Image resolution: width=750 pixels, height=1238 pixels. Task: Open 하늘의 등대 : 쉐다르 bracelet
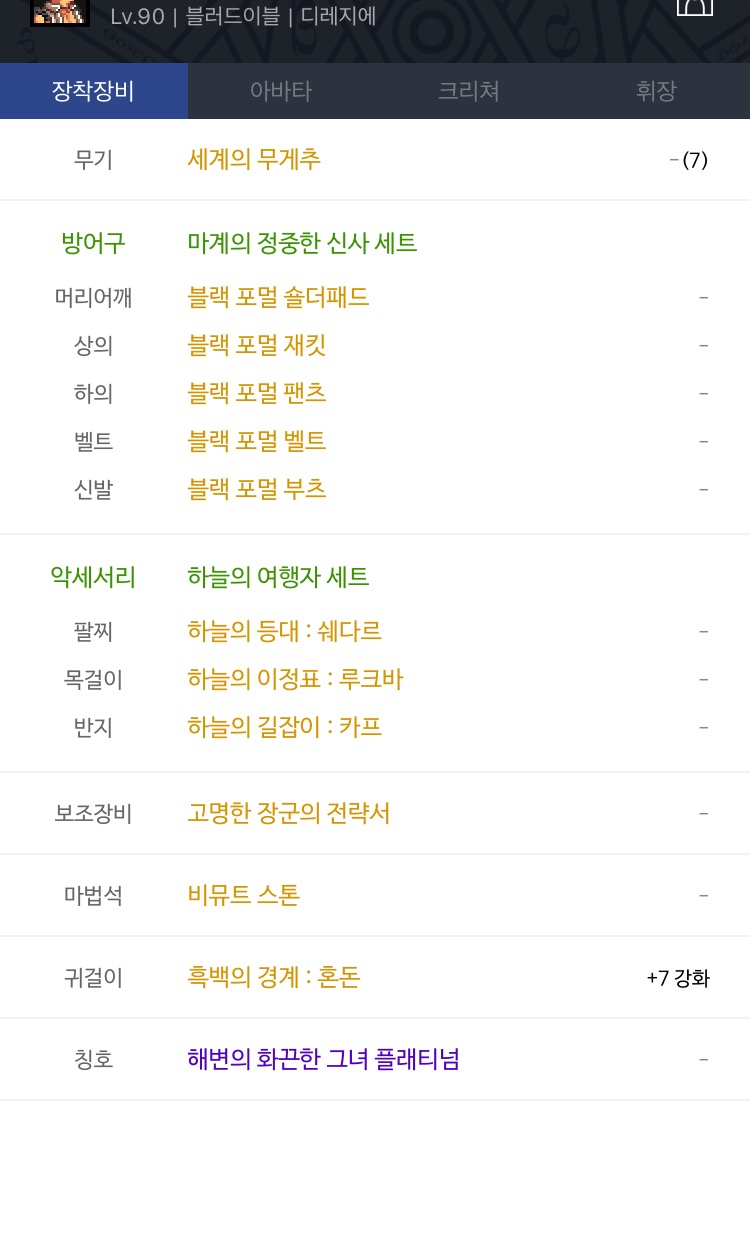(x=284, y=631)
